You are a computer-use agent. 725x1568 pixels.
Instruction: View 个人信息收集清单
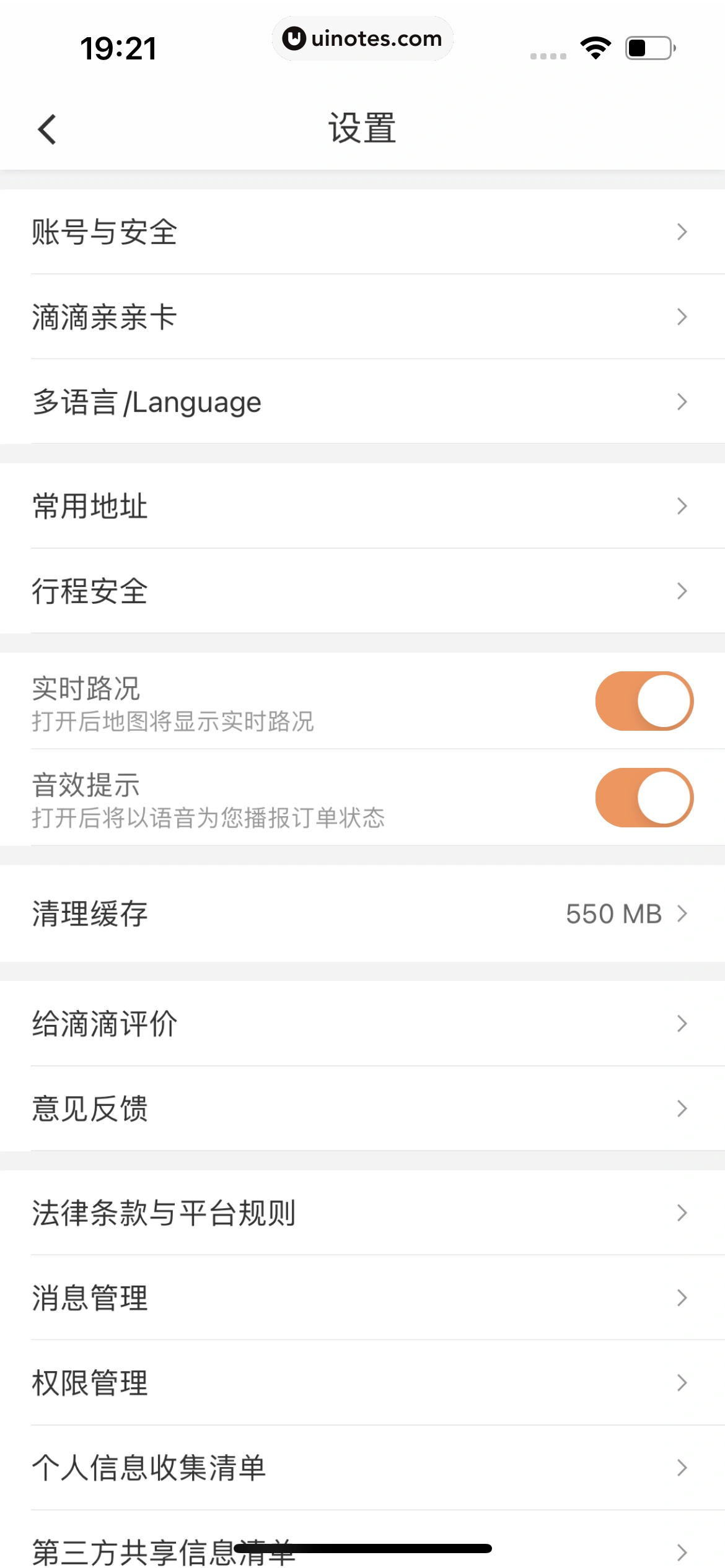click(362, 1468)
